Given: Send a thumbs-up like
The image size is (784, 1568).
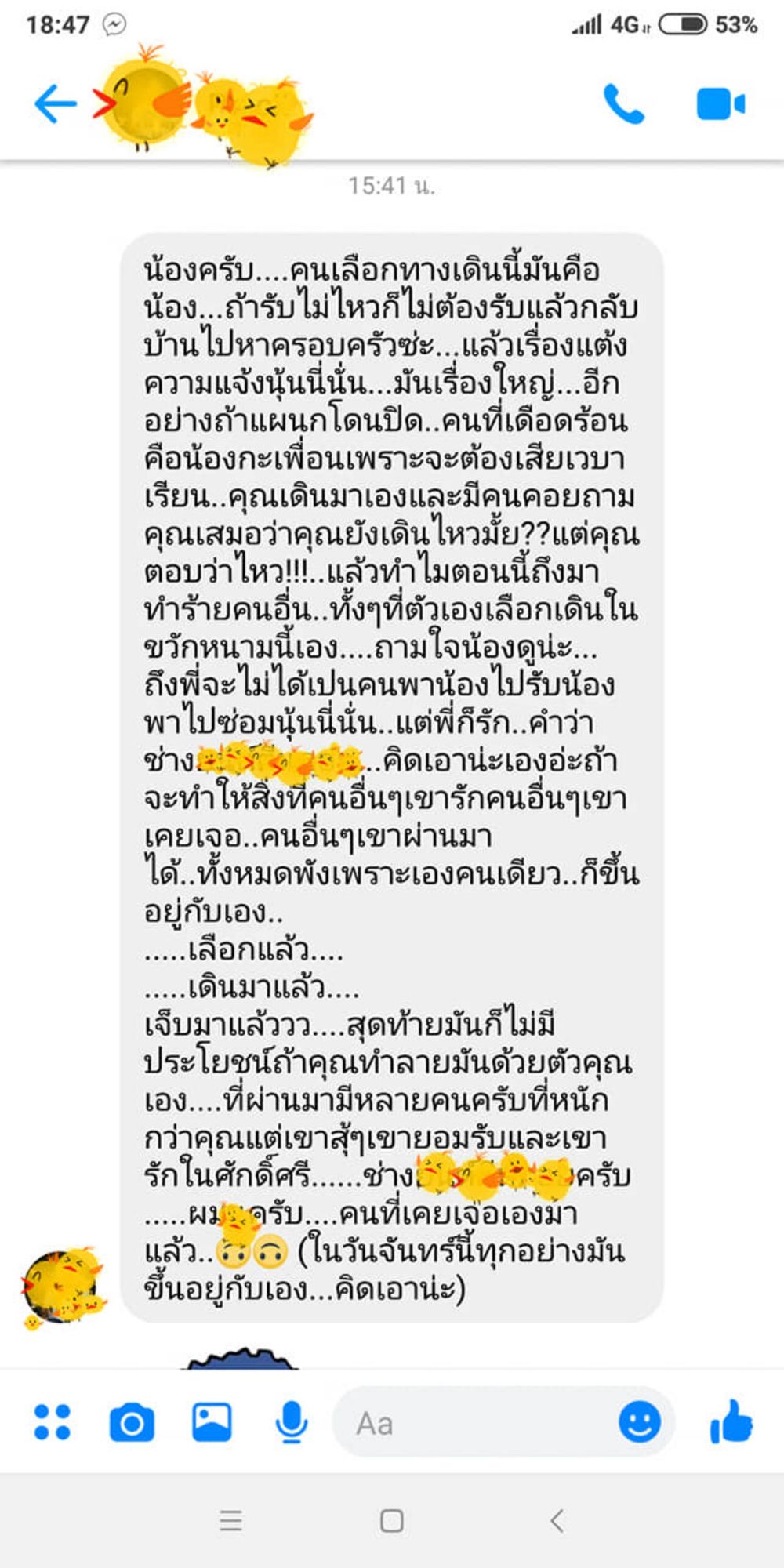Looking at the screenshot, I should [x=731, y=1421].
